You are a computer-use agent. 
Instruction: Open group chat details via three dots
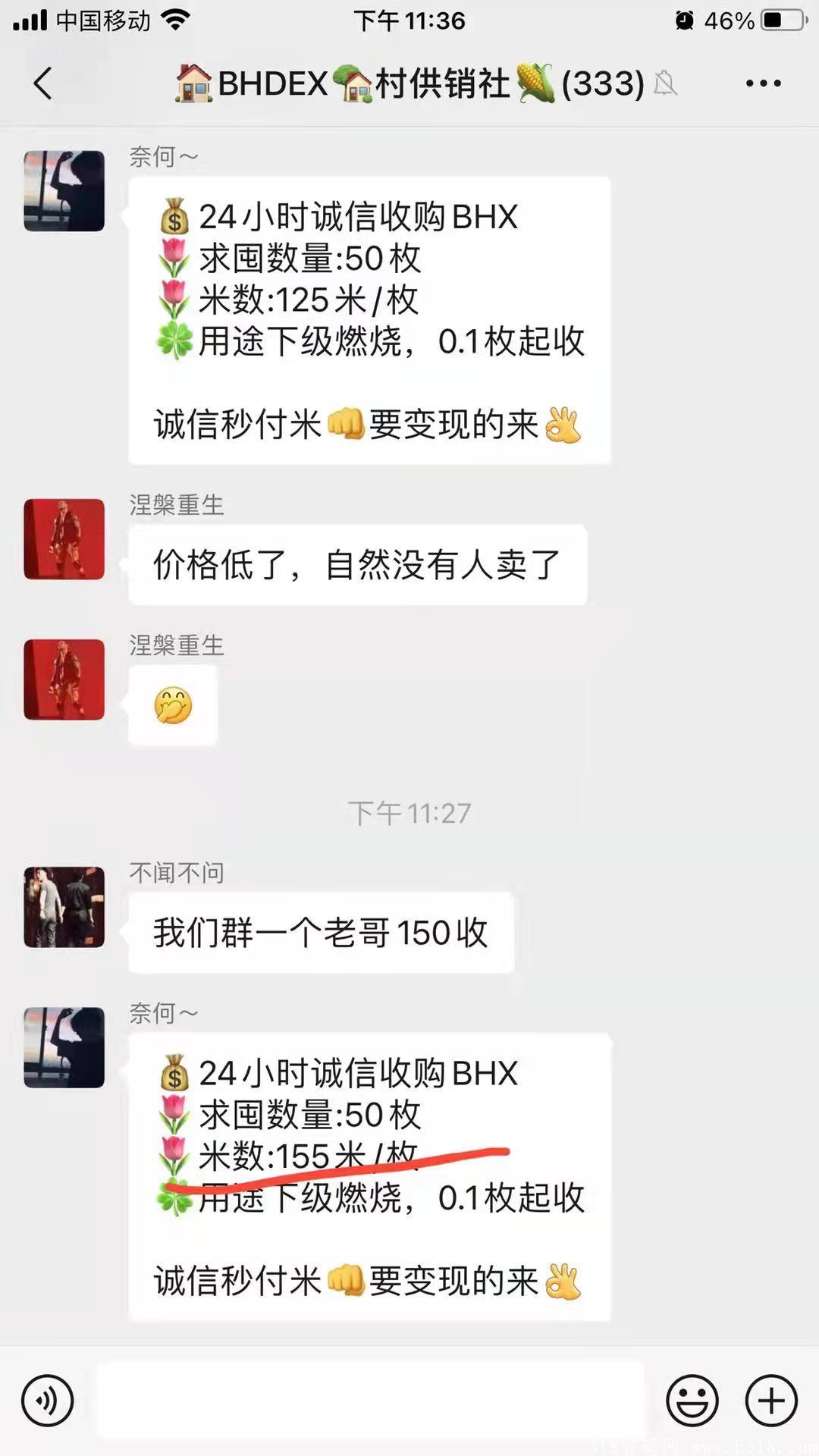pos(763,83)
